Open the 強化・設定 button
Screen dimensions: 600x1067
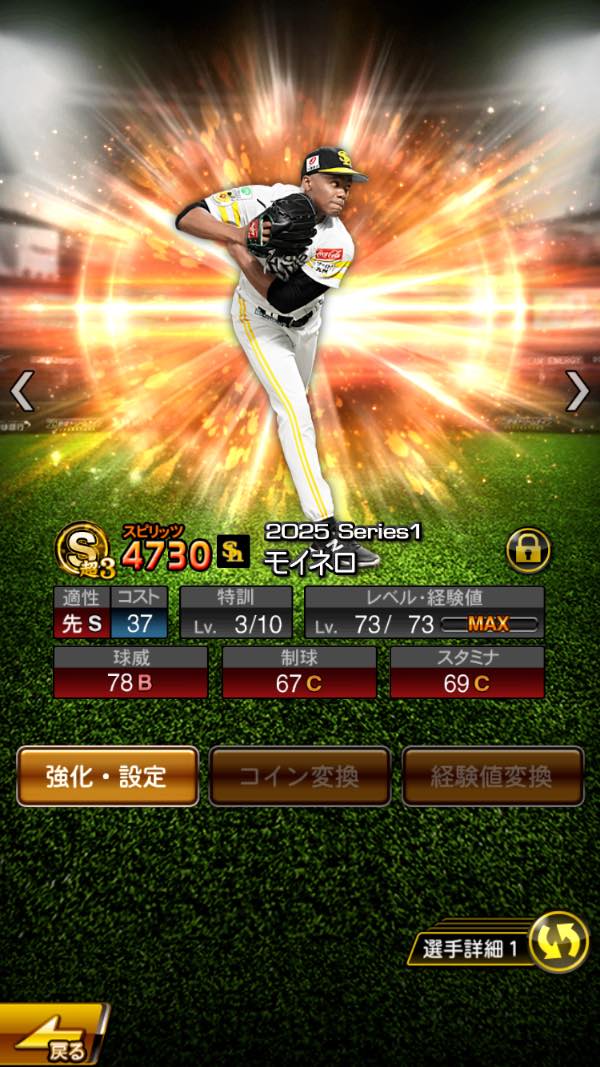107,776
